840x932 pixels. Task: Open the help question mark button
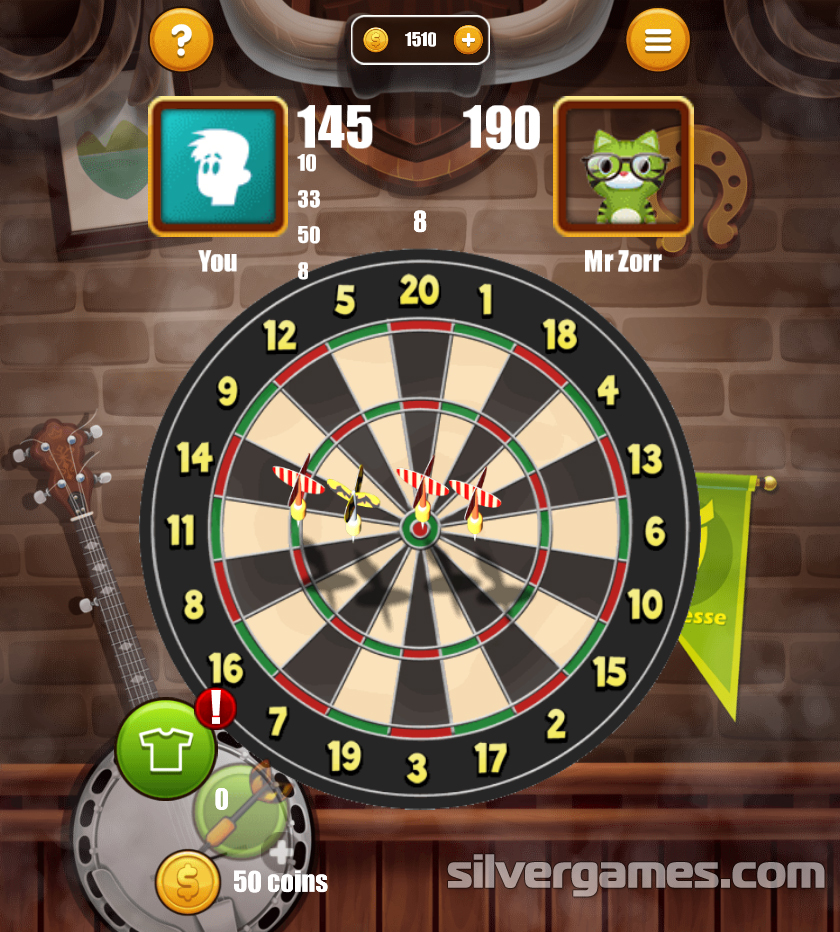click(x=181, y=40)
